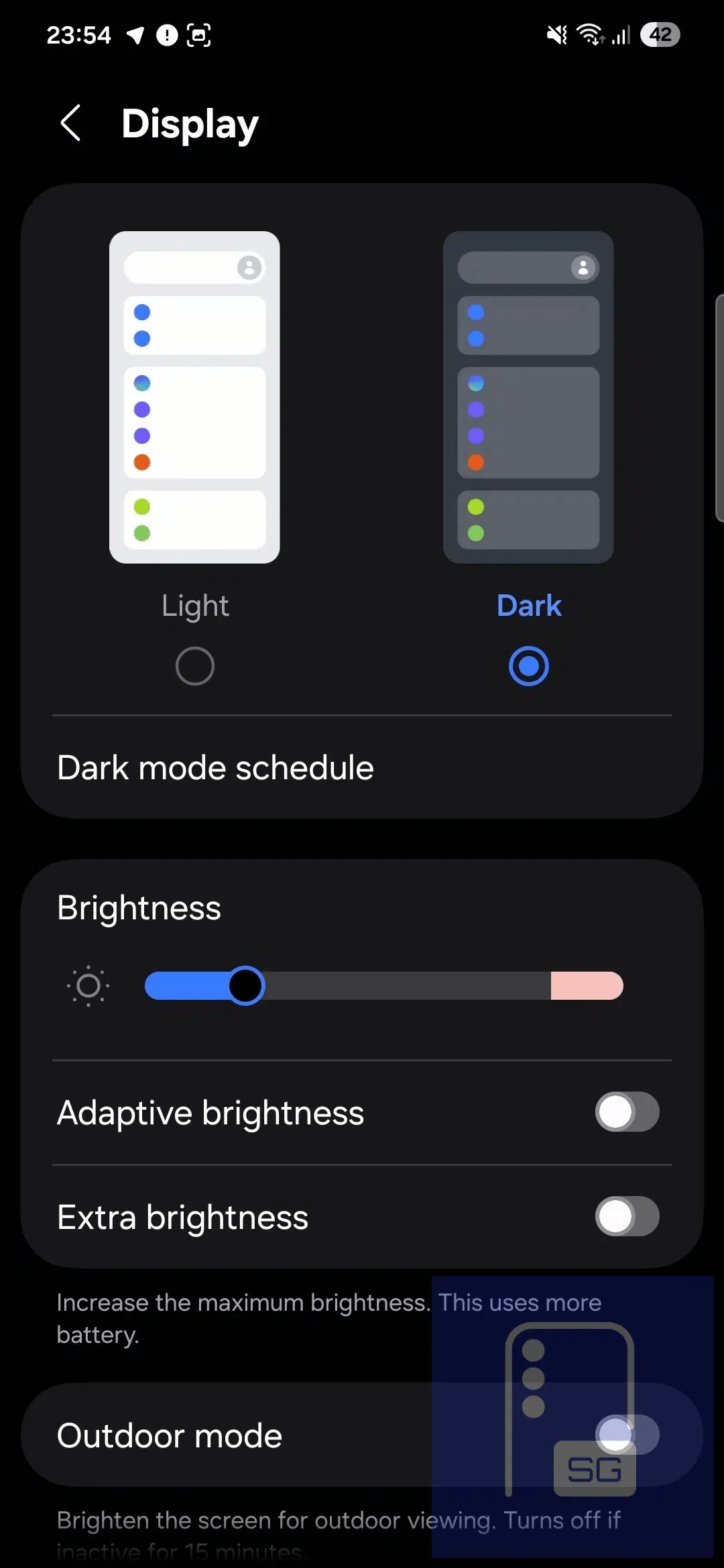
Task: Select the Dark theme preview
Action: (x=528, y=397)
